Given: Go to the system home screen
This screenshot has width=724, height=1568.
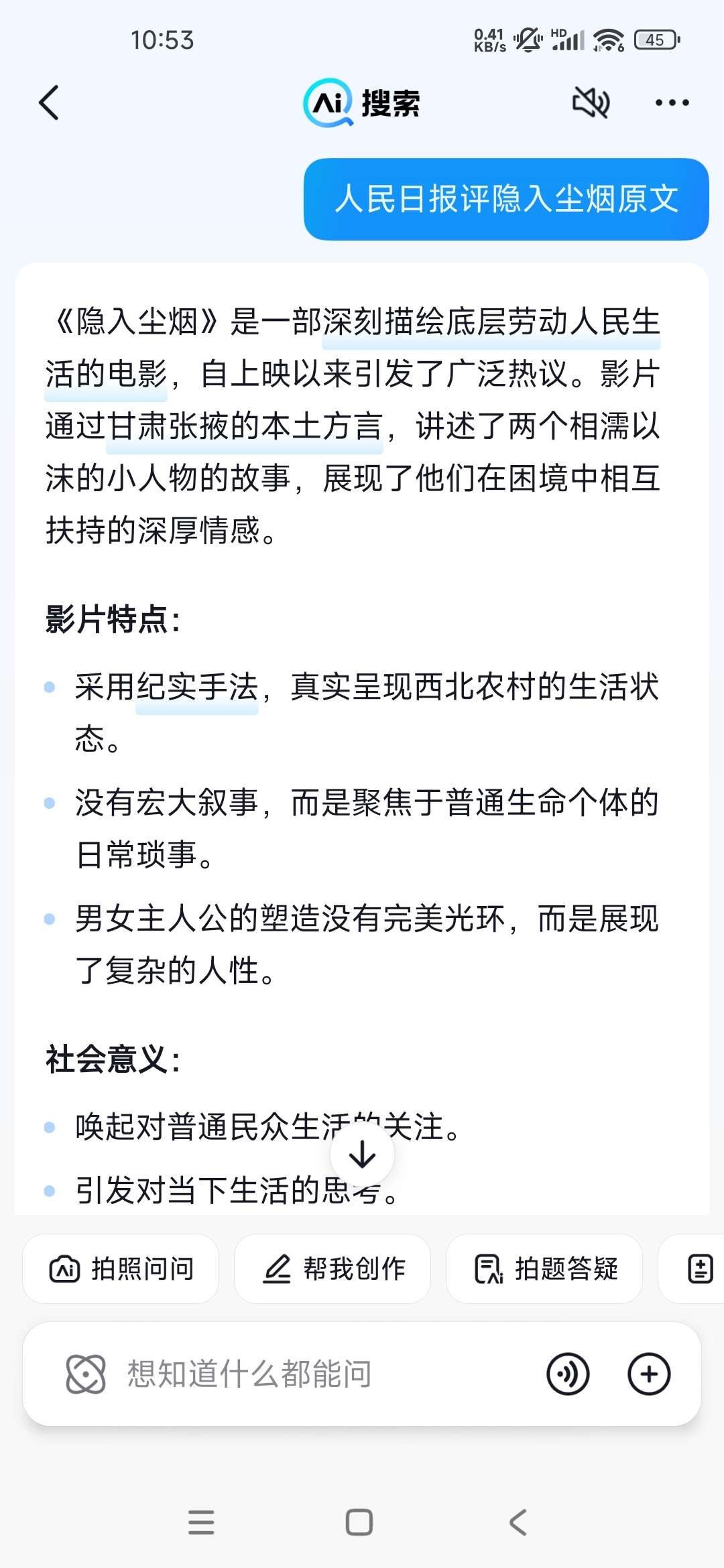Looking at the screenshot, I should (359, 1522).
